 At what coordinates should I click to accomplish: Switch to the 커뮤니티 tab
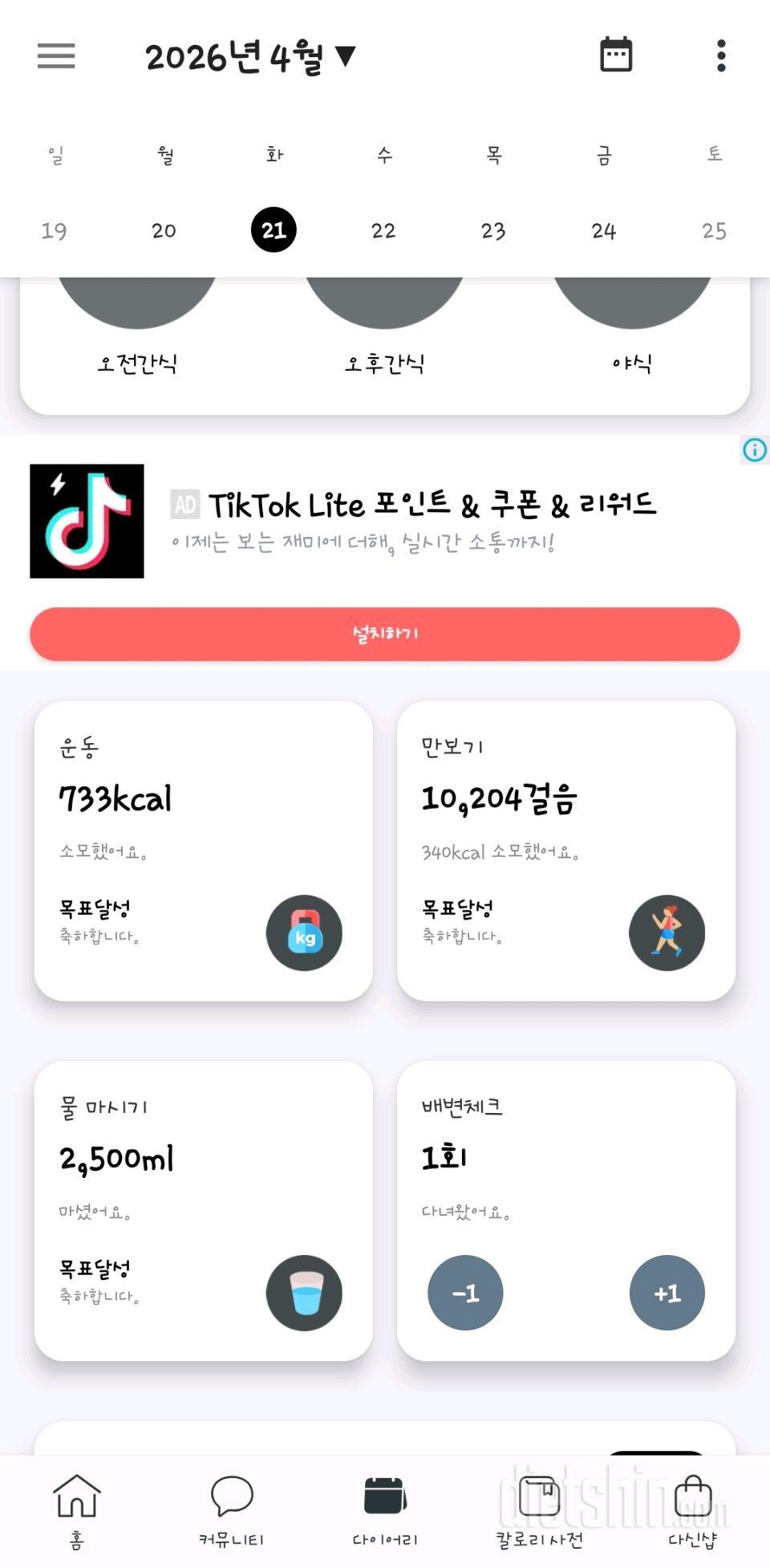point(231,1510)
